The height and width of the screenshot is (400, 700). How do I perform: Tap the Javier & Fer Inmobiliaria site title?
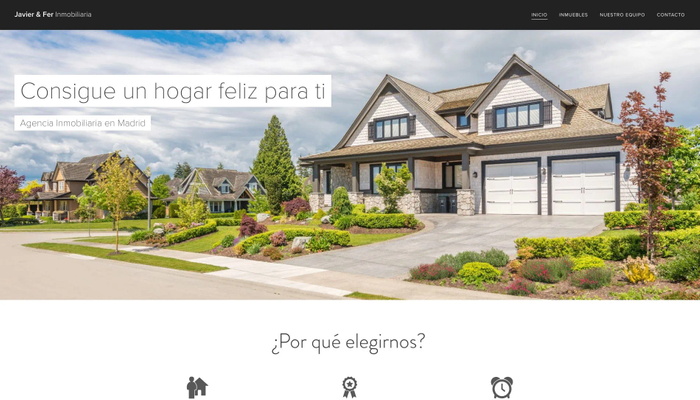pos(53,15)
